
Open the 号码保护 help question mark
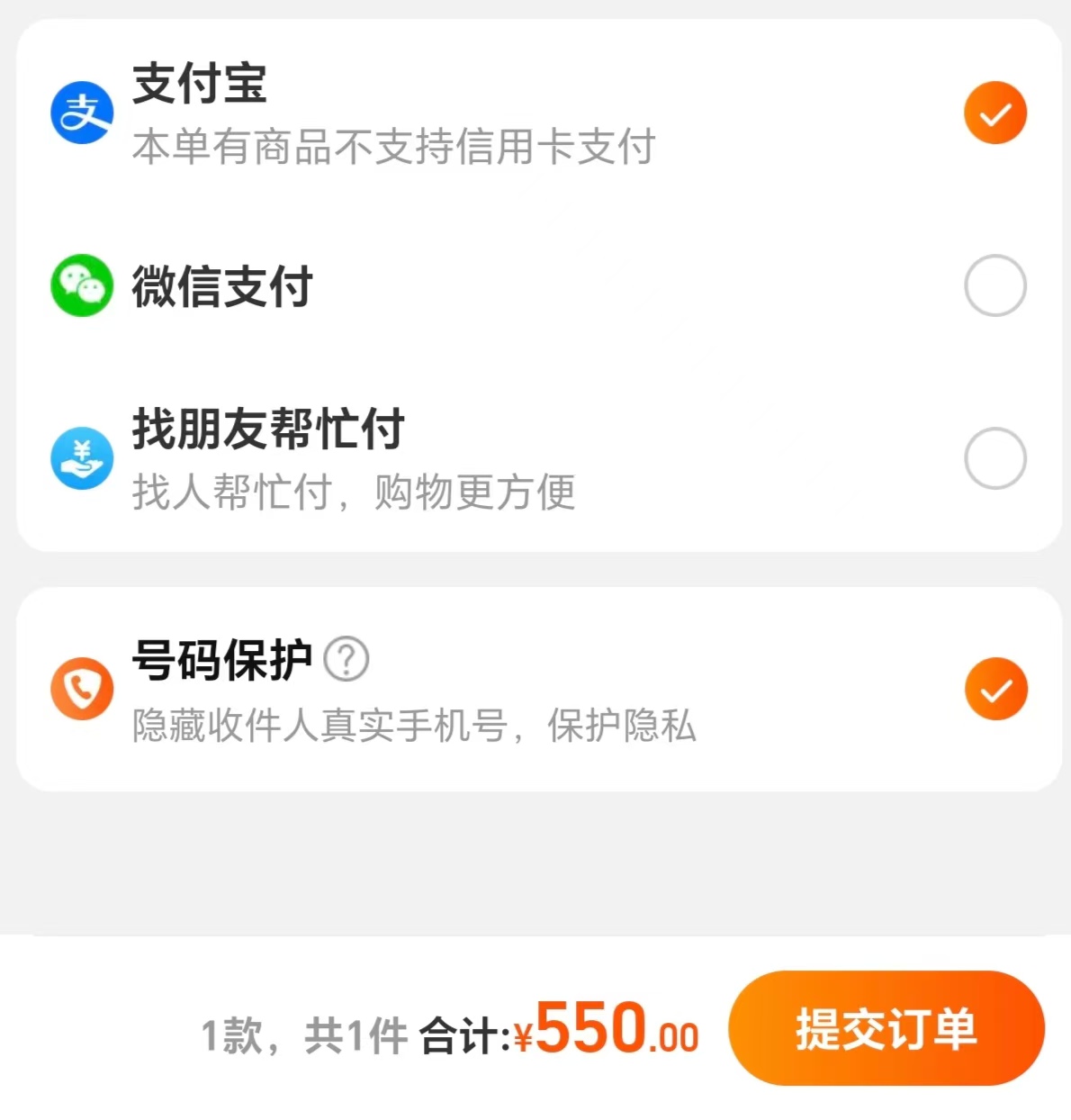tap(346, 660)
